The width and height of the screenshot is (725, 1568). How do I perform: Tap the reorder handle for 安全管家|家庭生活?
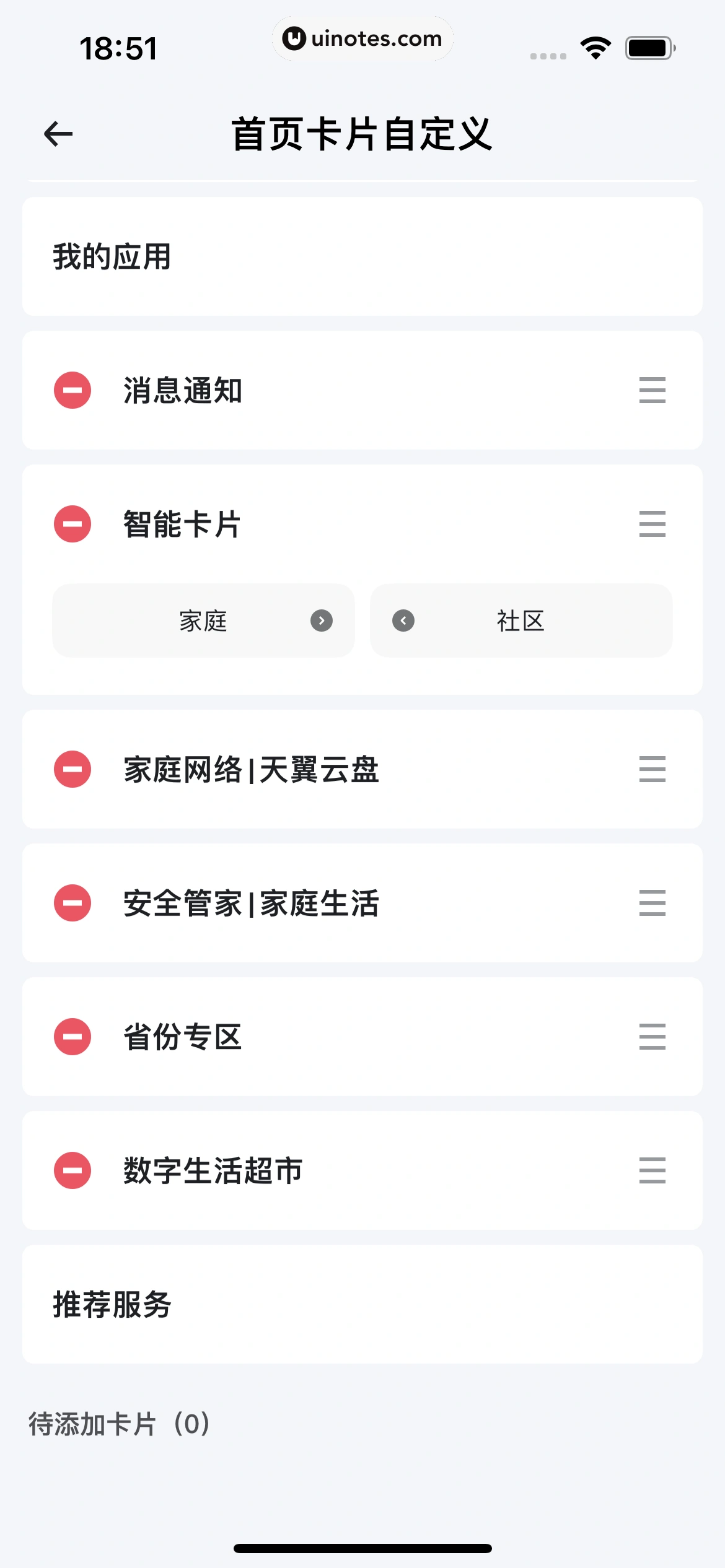tap(652, 903)
